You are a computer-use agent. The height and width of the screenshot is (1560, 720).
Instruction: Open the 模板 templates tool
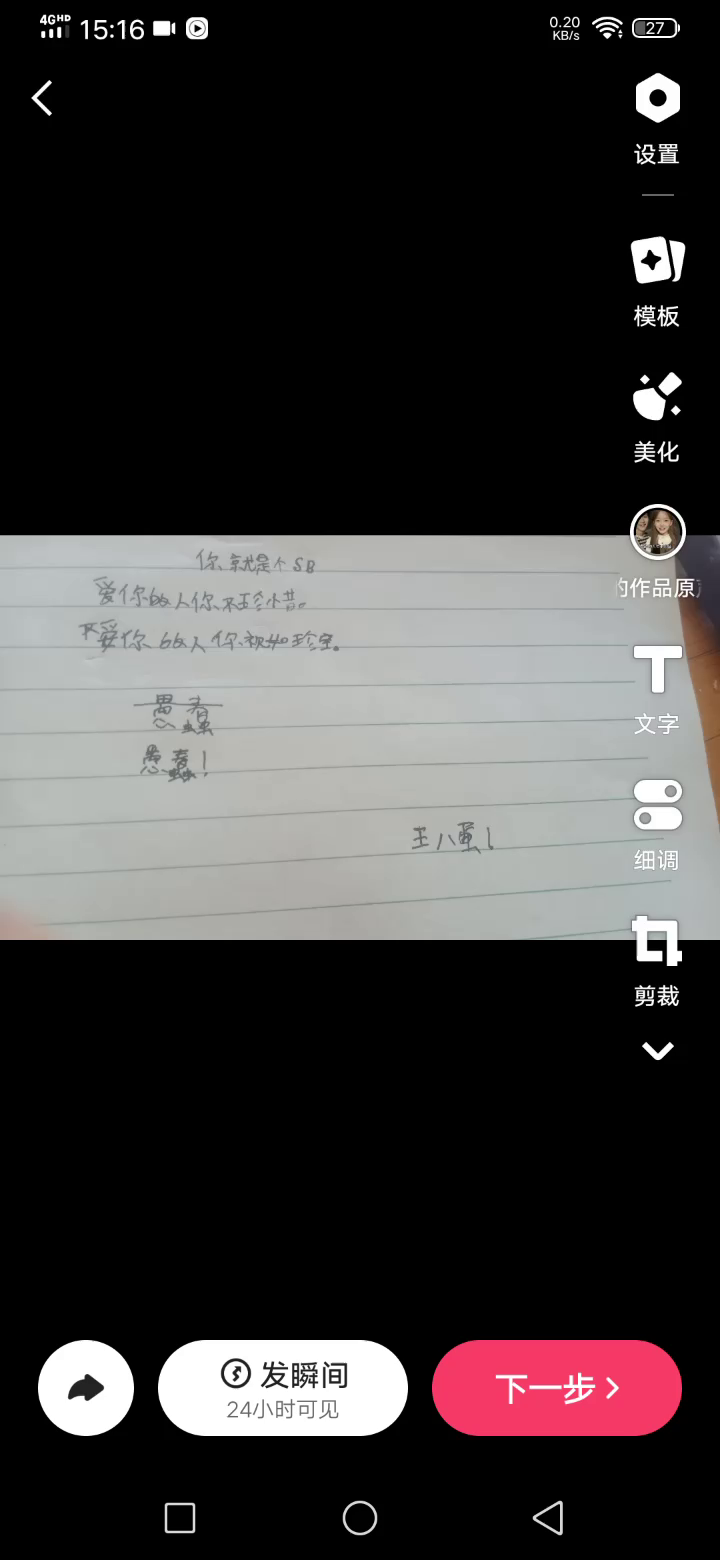click(x=657, y=280)
